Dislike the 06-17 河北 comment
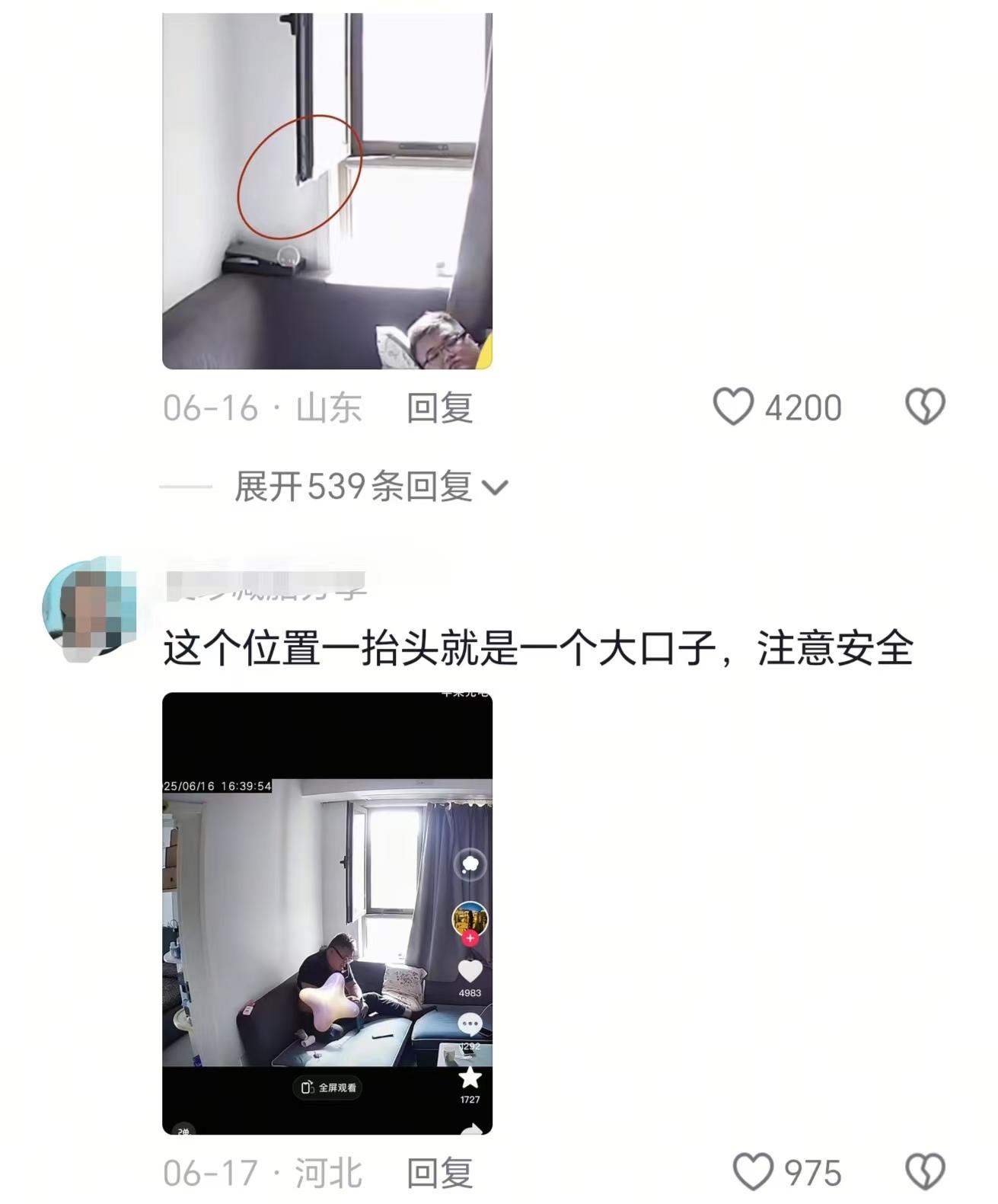This screenshot has height=1204, width=998. pyautogui.click(x=925, y=1172)
